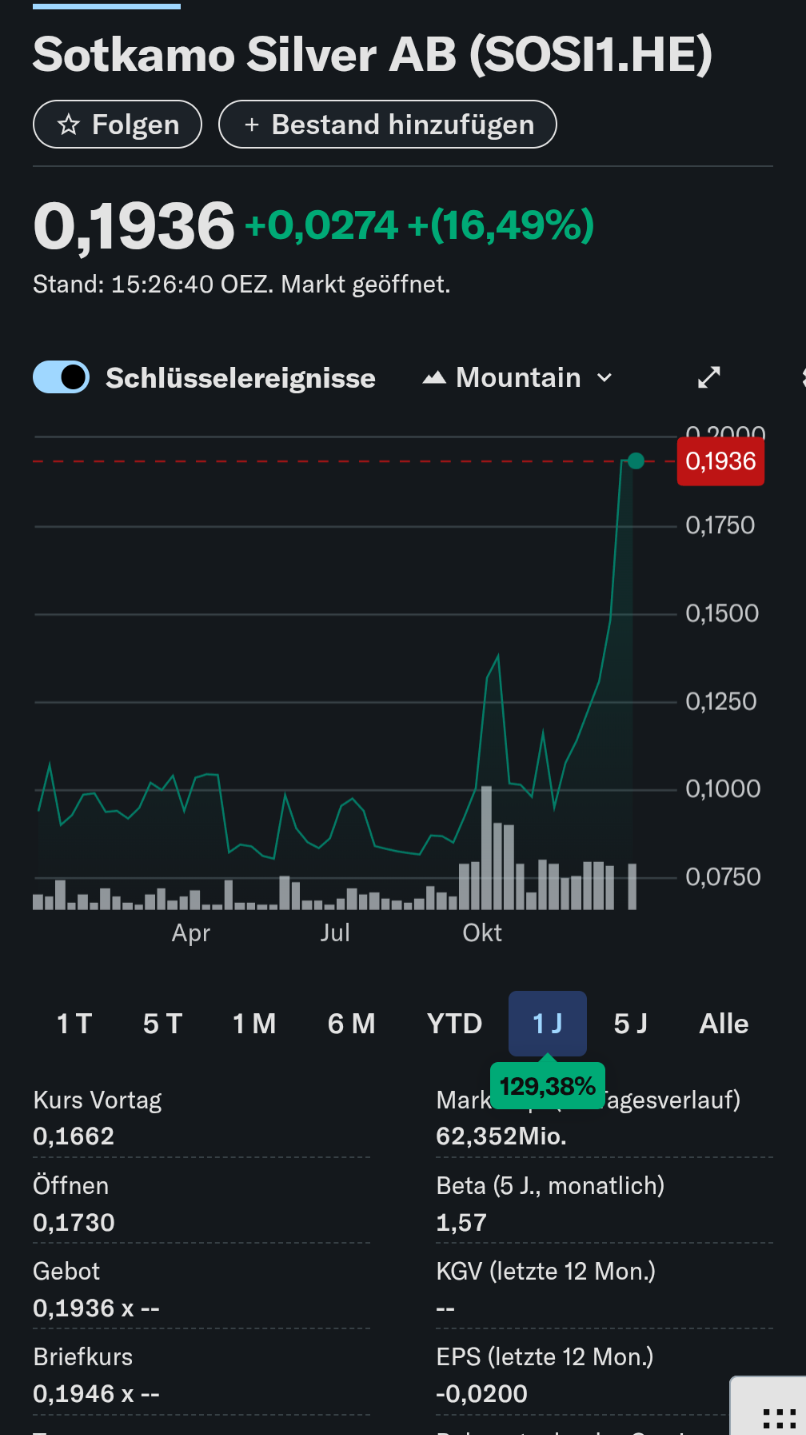Viewport: 806px width, 1435px height.
Task: Add holding via Bestand hinzufügen
Action: 387,125
